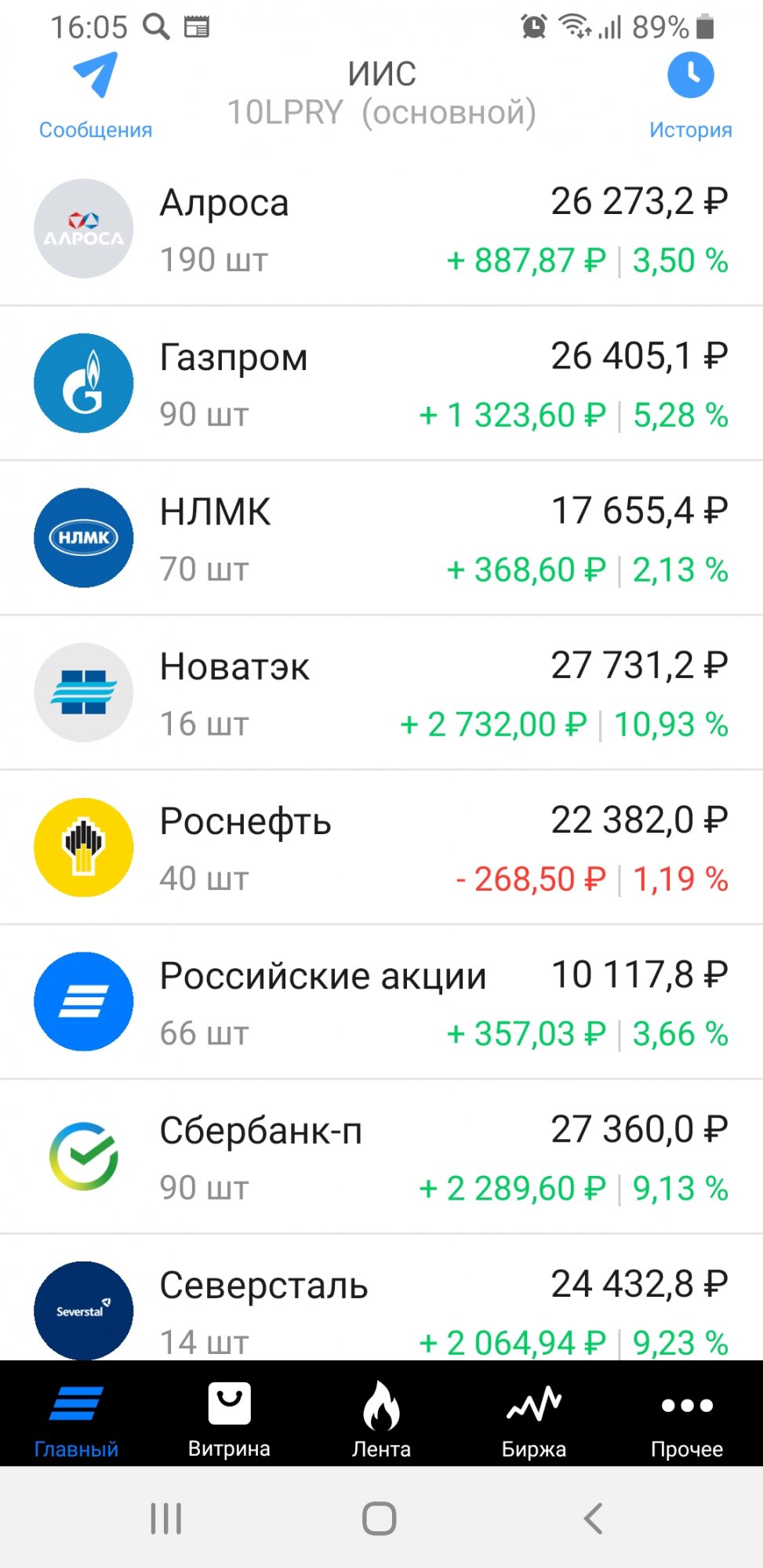The width and height of the screenshot is (763, 1568).
Task: Open the Сообщения messages button
Action: coord(95,96)
